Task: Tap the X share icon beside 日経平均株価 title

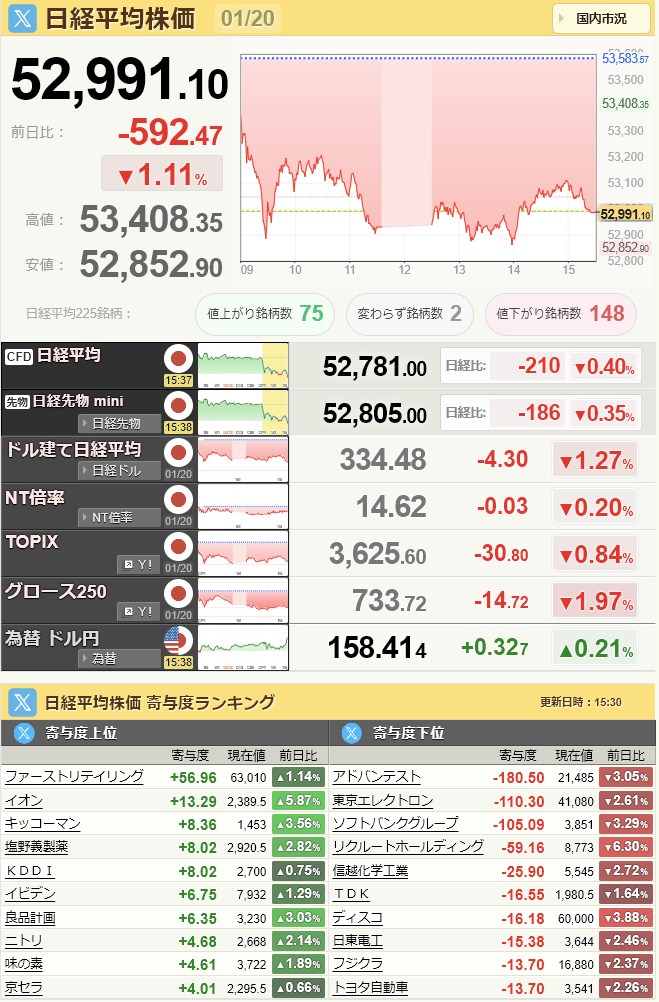Action: point(22,18)
